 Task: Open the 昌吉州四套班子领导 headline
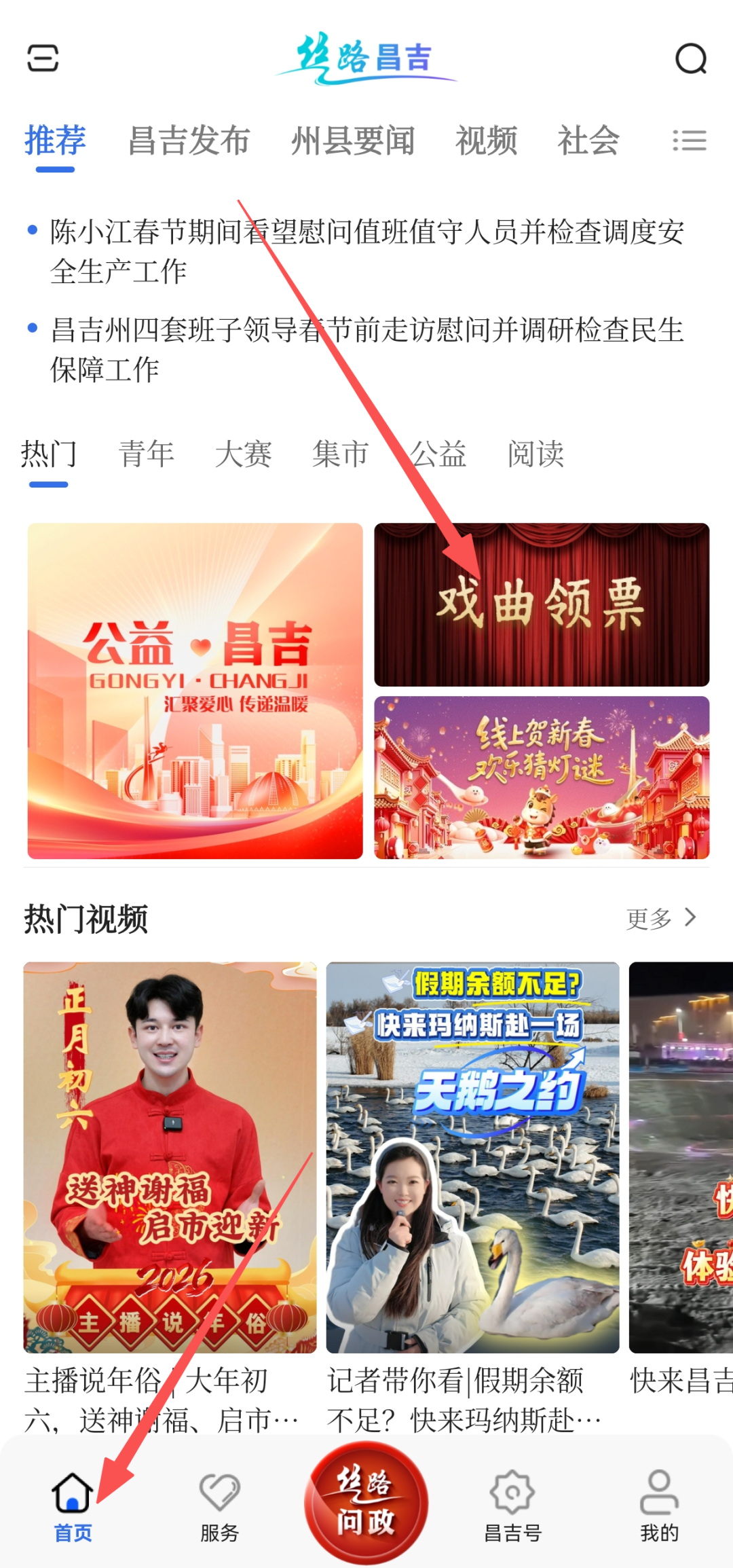tap(366, 350)
